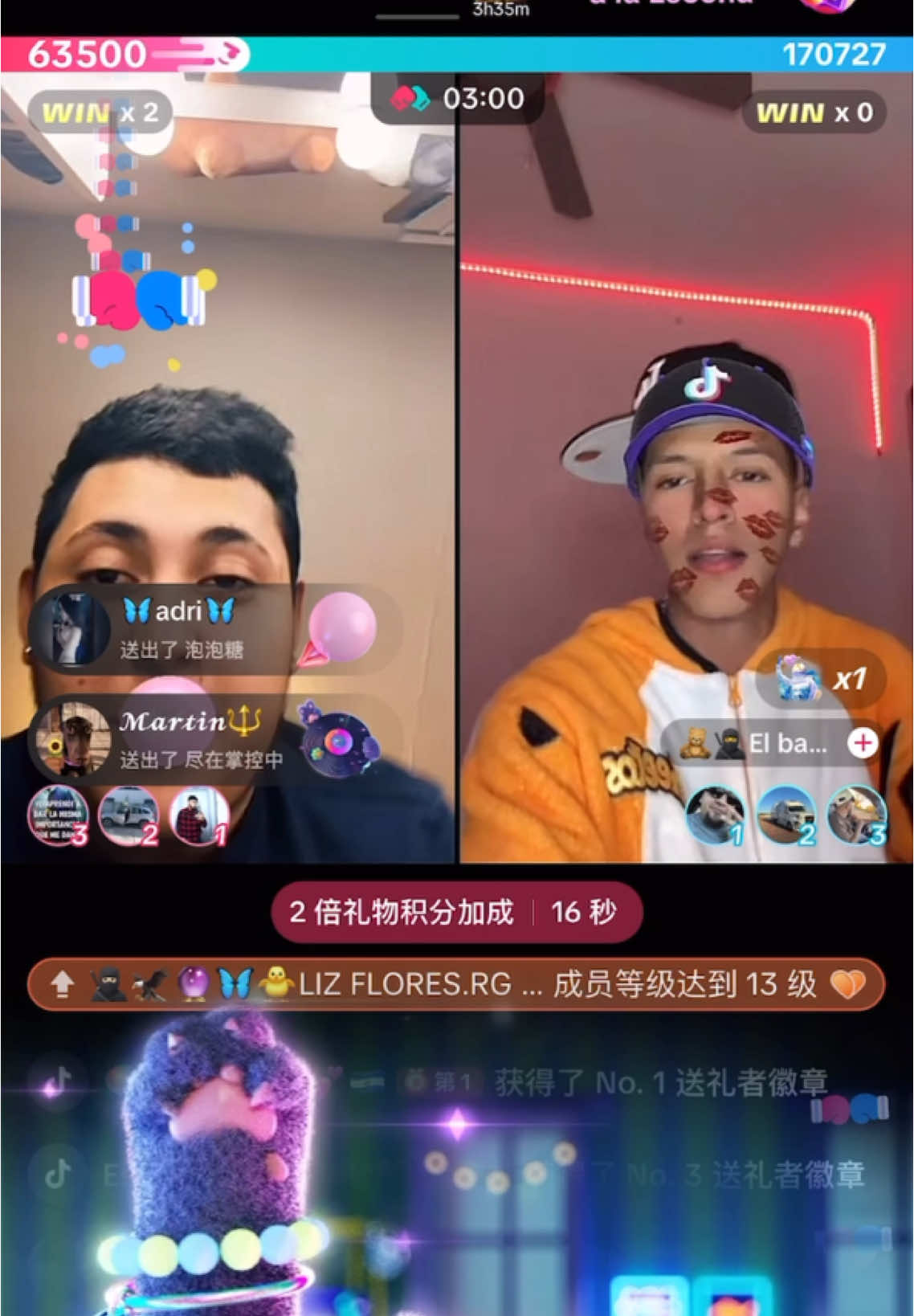
Task: View right side's rank 2 gifter avatar
Action: [x=786, y=815]
